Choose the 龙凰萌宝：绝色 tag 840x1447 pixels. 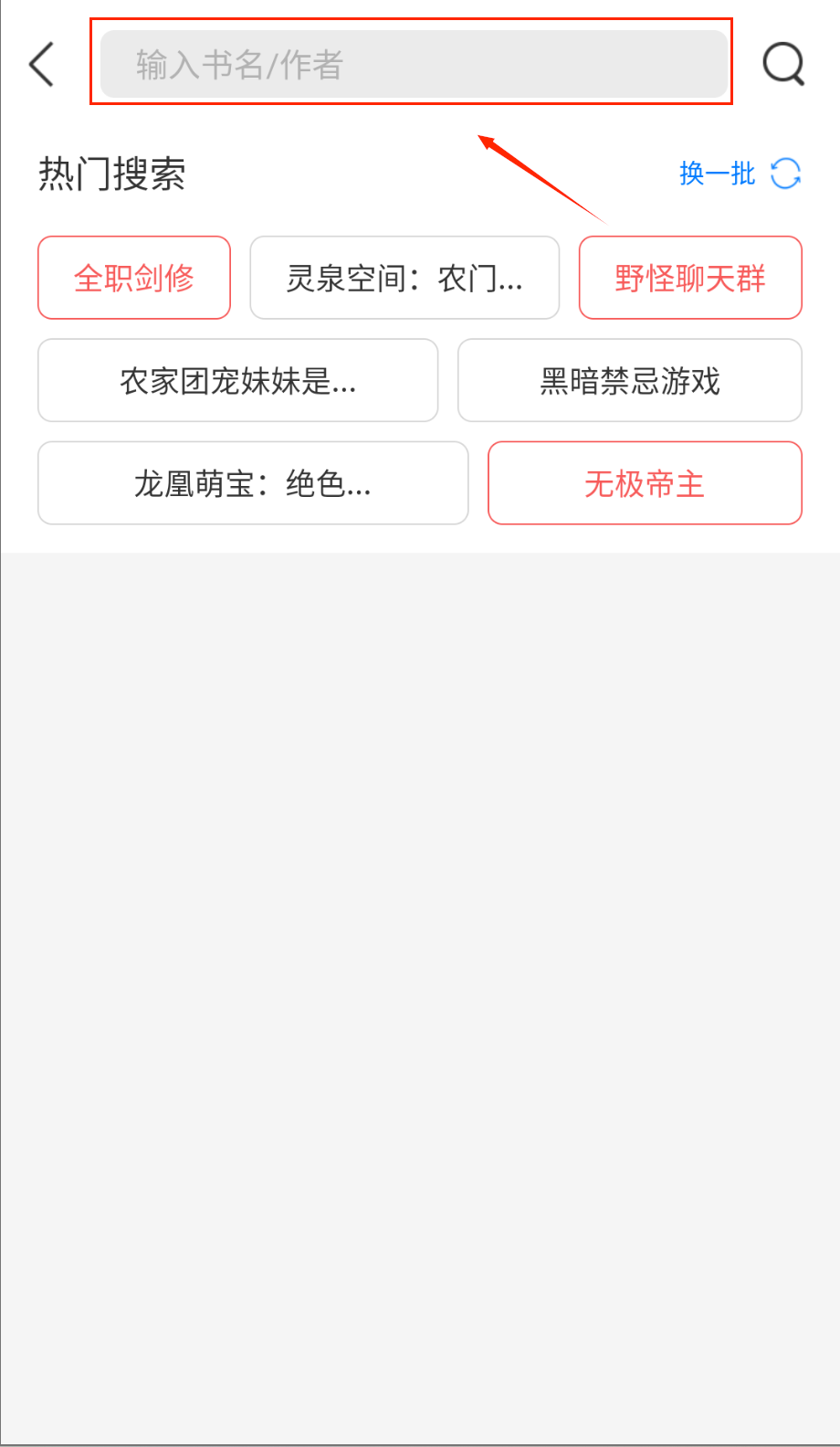pos(252,483)
